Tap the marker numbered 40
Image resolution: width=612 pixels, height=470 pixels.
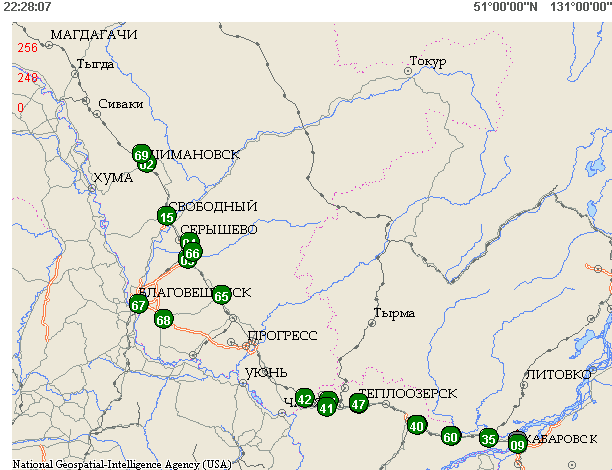(417, 425)
